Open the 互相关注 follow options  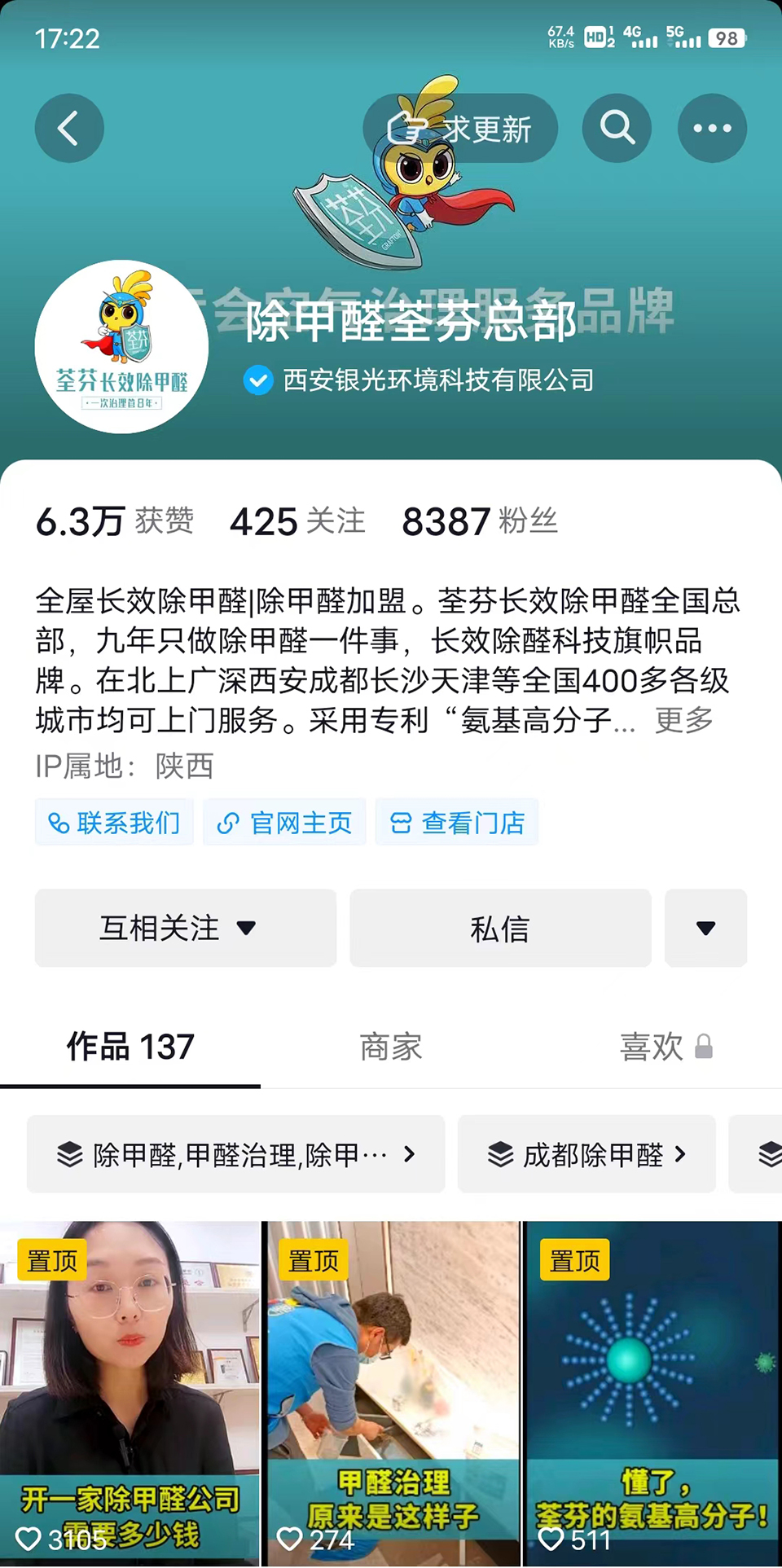(x=185, y=928)
